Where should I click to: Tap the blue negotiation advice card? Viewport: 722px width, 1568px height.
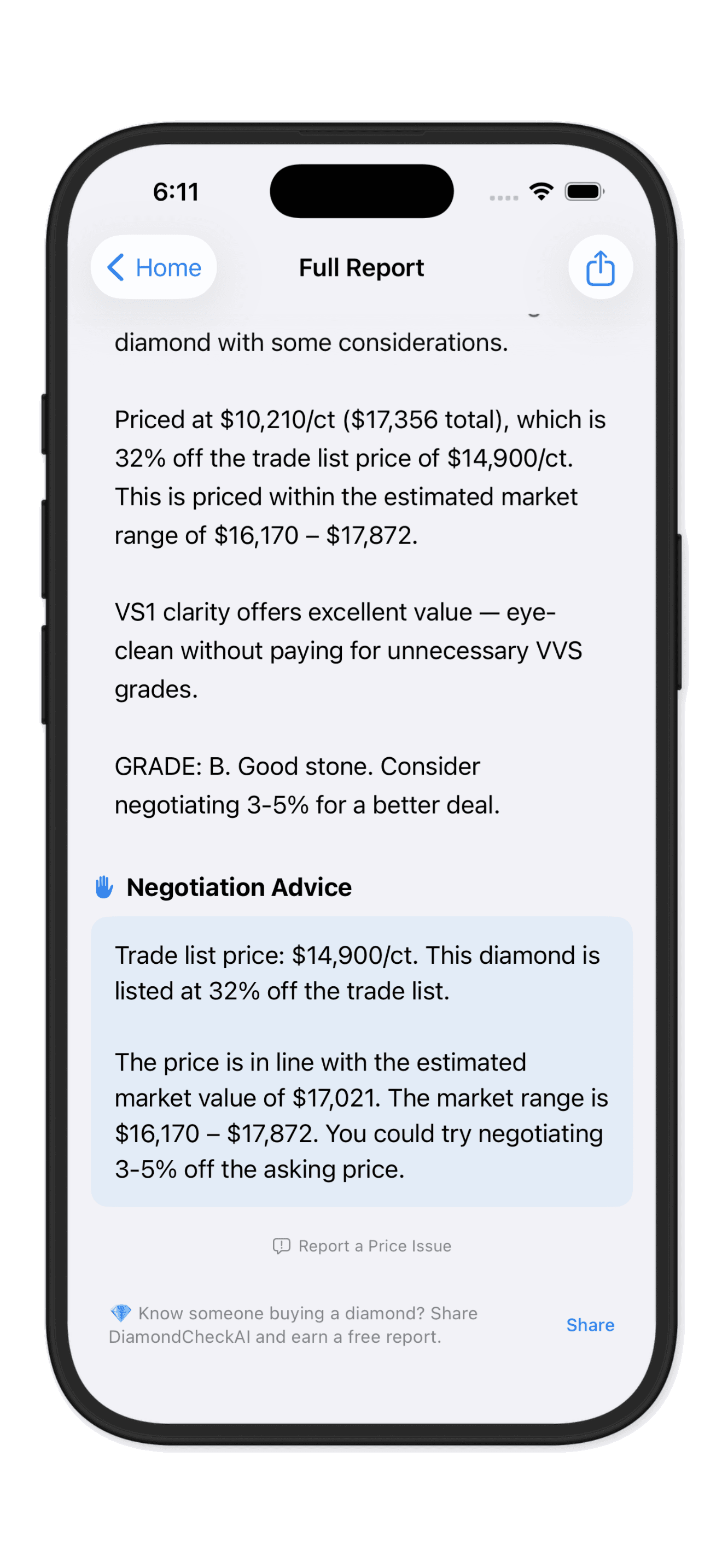(361, 1062)
